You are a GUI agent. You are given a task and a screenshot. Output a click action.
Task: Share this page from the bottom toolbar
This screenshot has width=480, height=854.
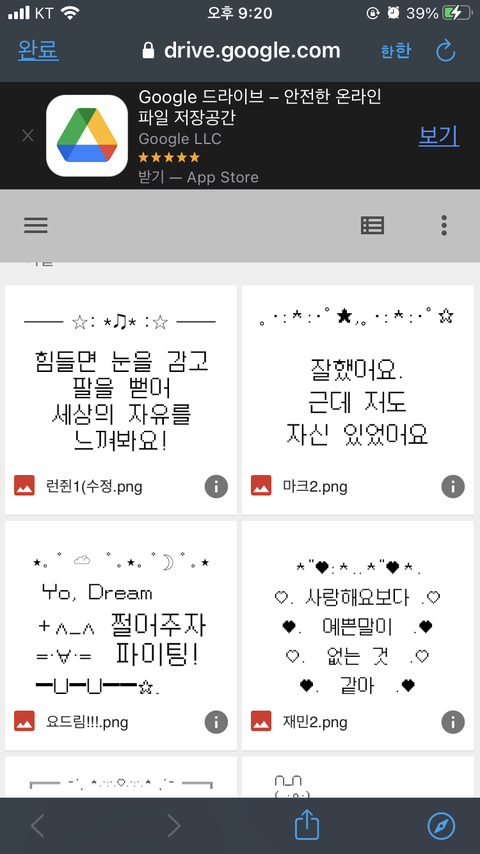pyautogui.click(x=307, y=825)
